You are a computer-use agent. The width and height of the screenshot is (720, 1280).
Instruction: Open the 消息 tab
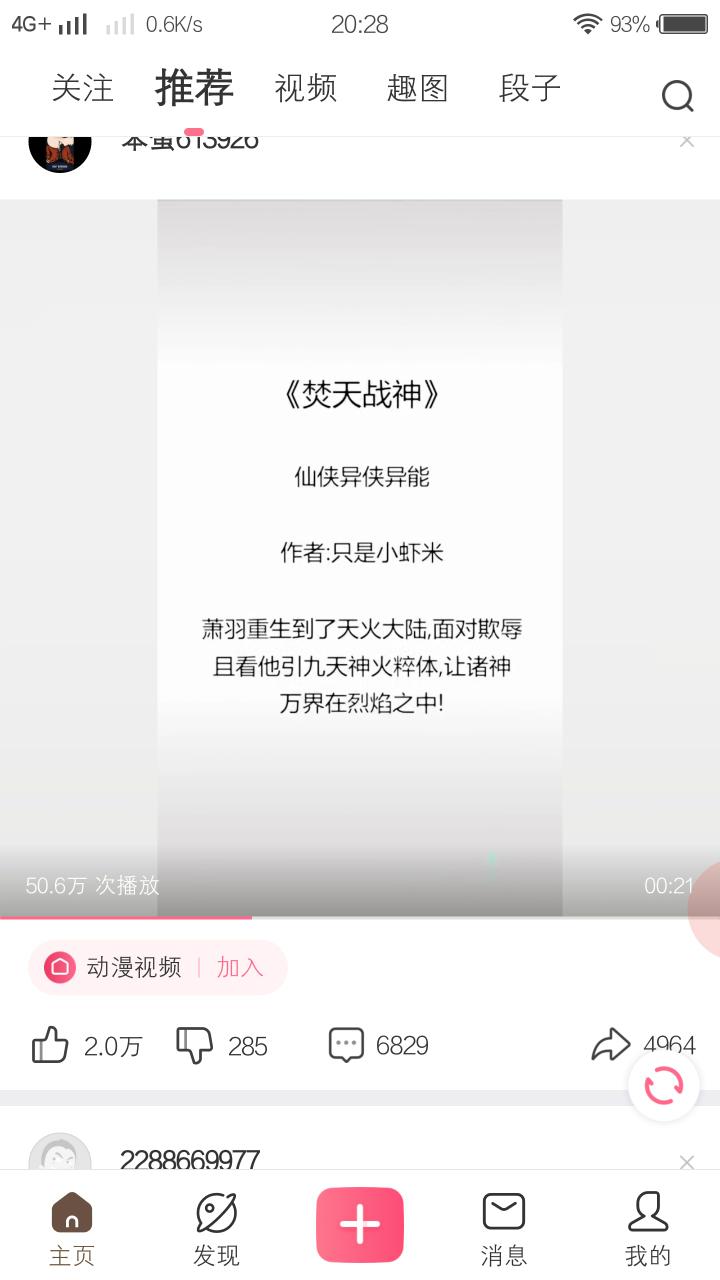(x=504, y=1228)
